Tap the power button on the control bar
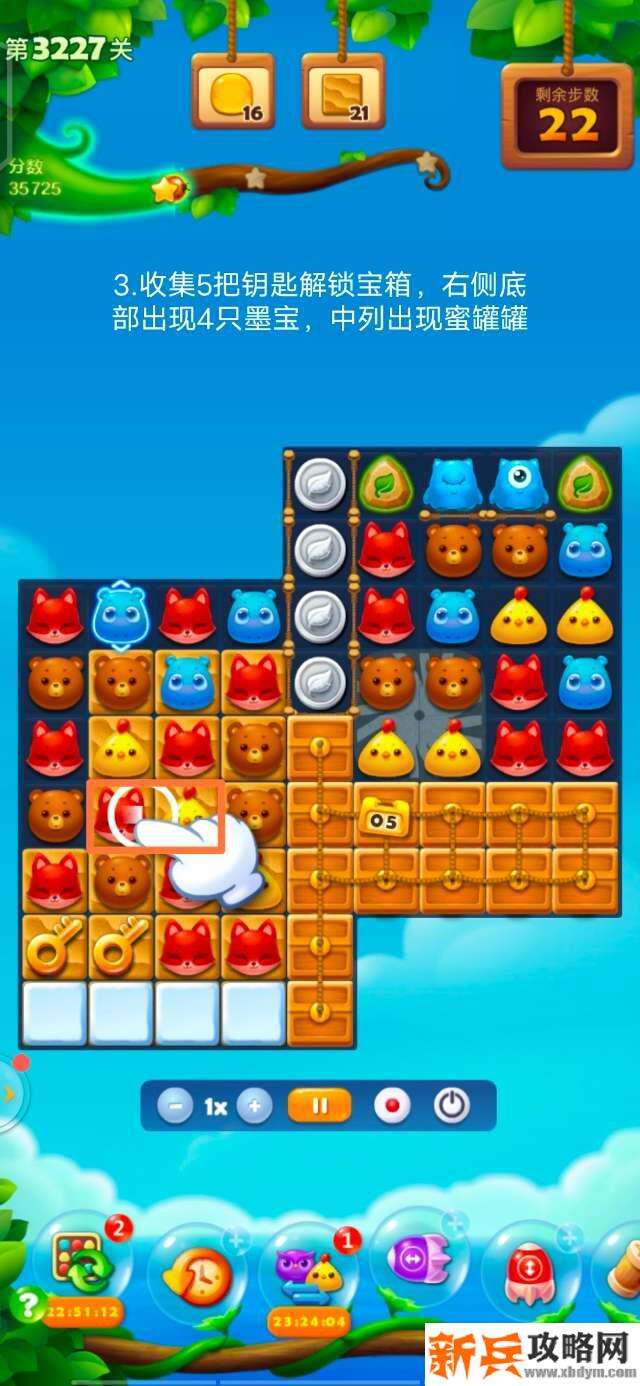This screenshot has width=640, height=1386. (x=451, y=1106)
